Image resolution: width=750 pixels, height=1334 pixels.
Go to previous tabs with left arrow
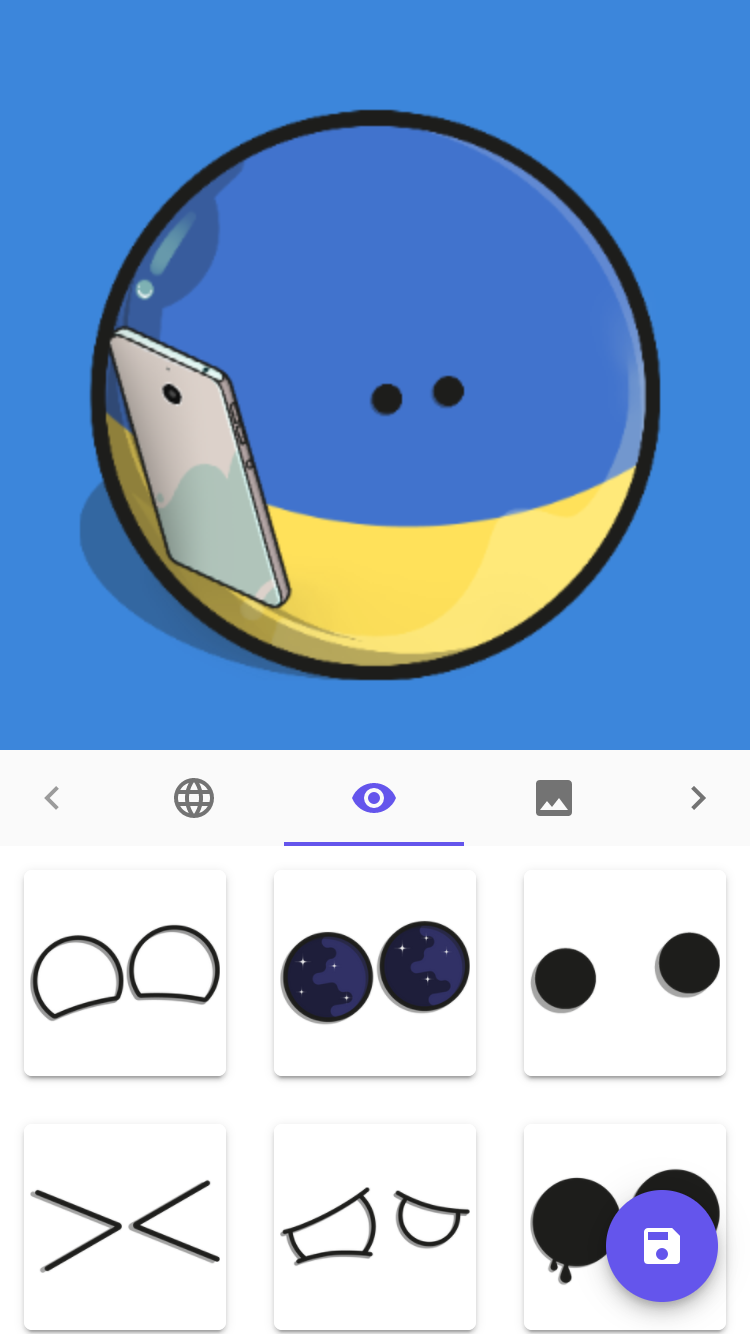pos(52,798)
